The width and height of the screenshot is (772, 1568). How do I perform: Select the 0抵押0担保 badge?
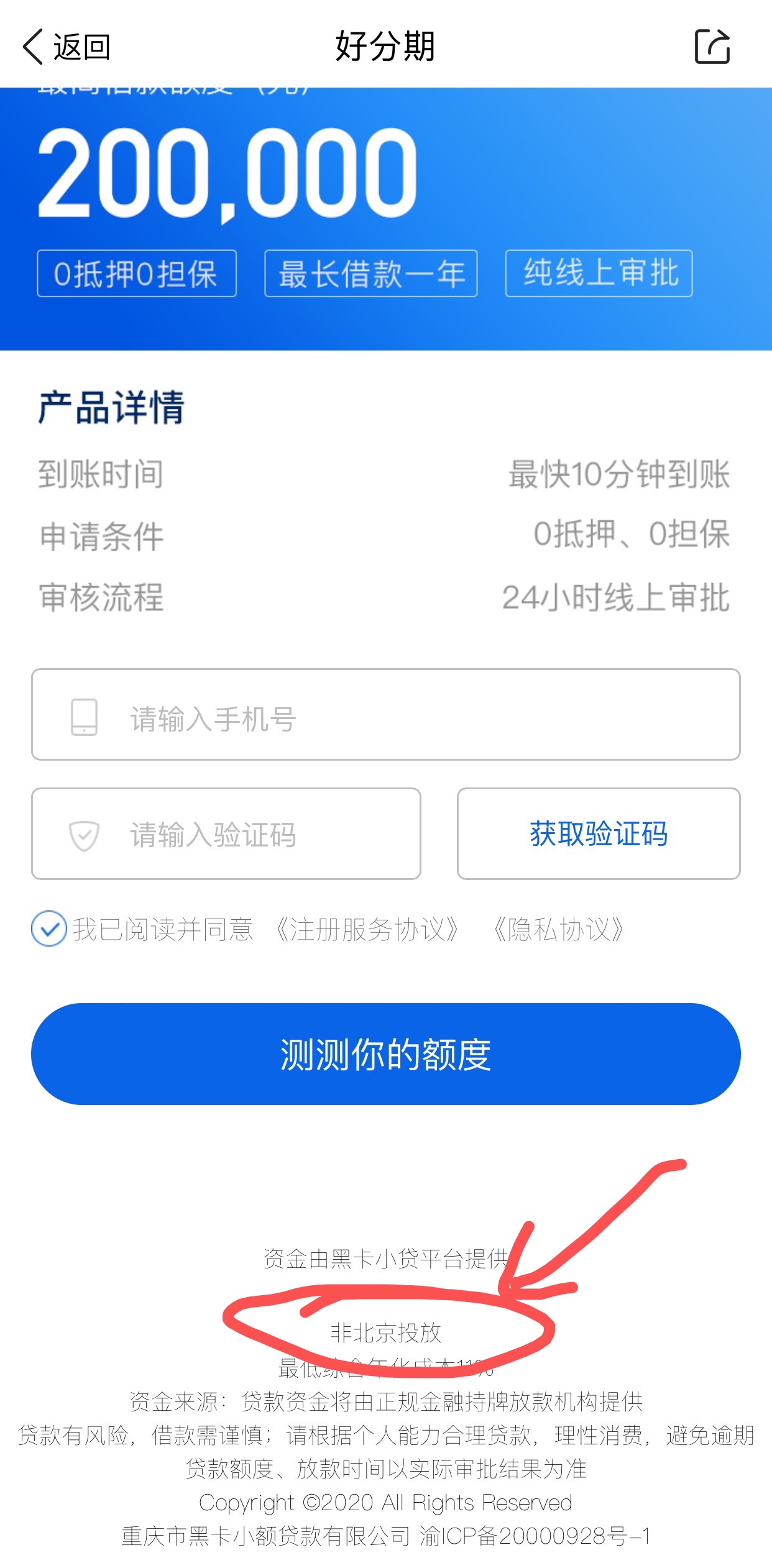[136, 273]
